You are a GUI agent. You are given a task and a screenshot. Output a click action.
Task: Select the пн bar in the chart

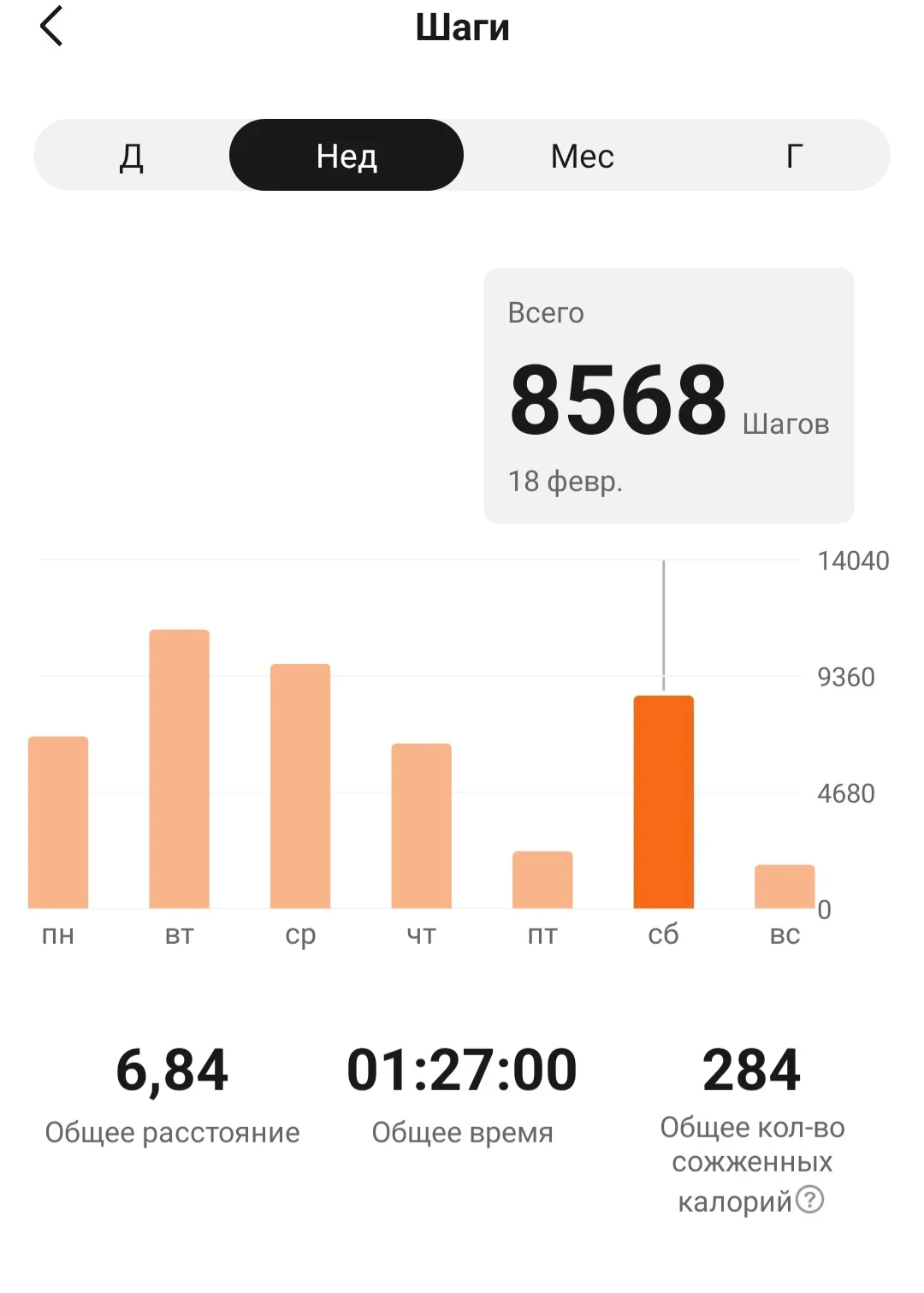[x=58, y=822]
